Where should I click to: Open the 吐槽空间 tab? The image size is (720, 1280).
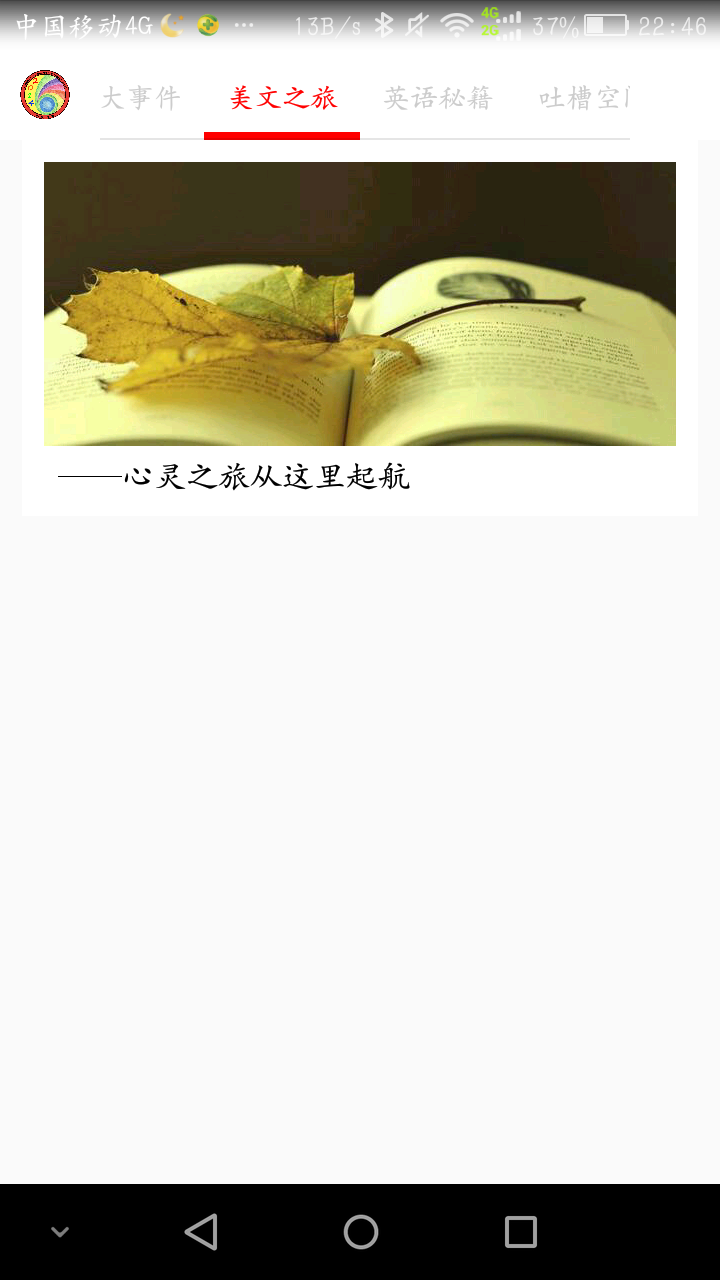[x=584, y=98]
